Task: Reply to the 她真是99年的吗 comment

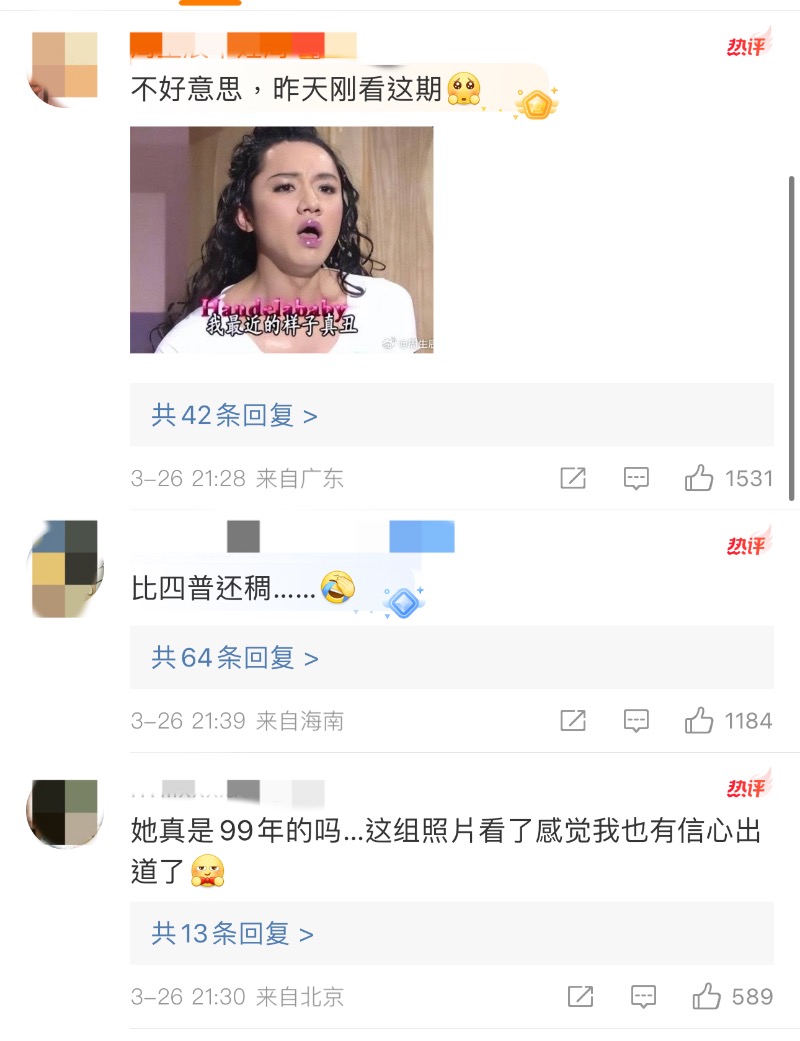Action: point(643,997)
